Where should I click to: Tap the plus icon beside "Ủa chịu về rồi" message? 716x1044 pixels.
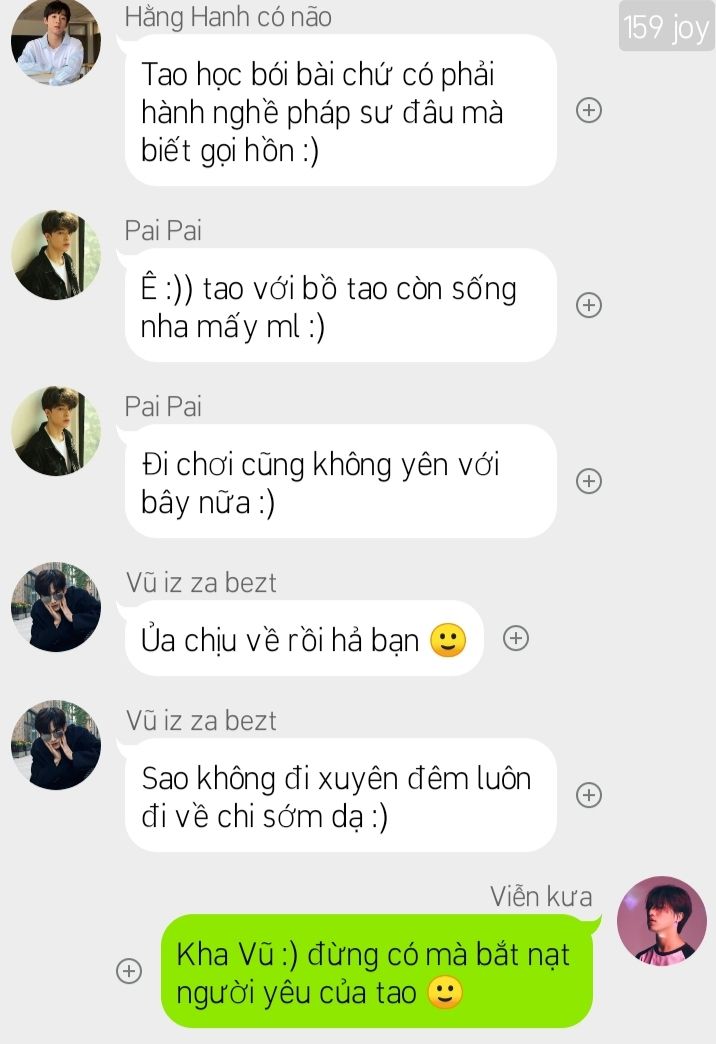click(x=515, y=638)
